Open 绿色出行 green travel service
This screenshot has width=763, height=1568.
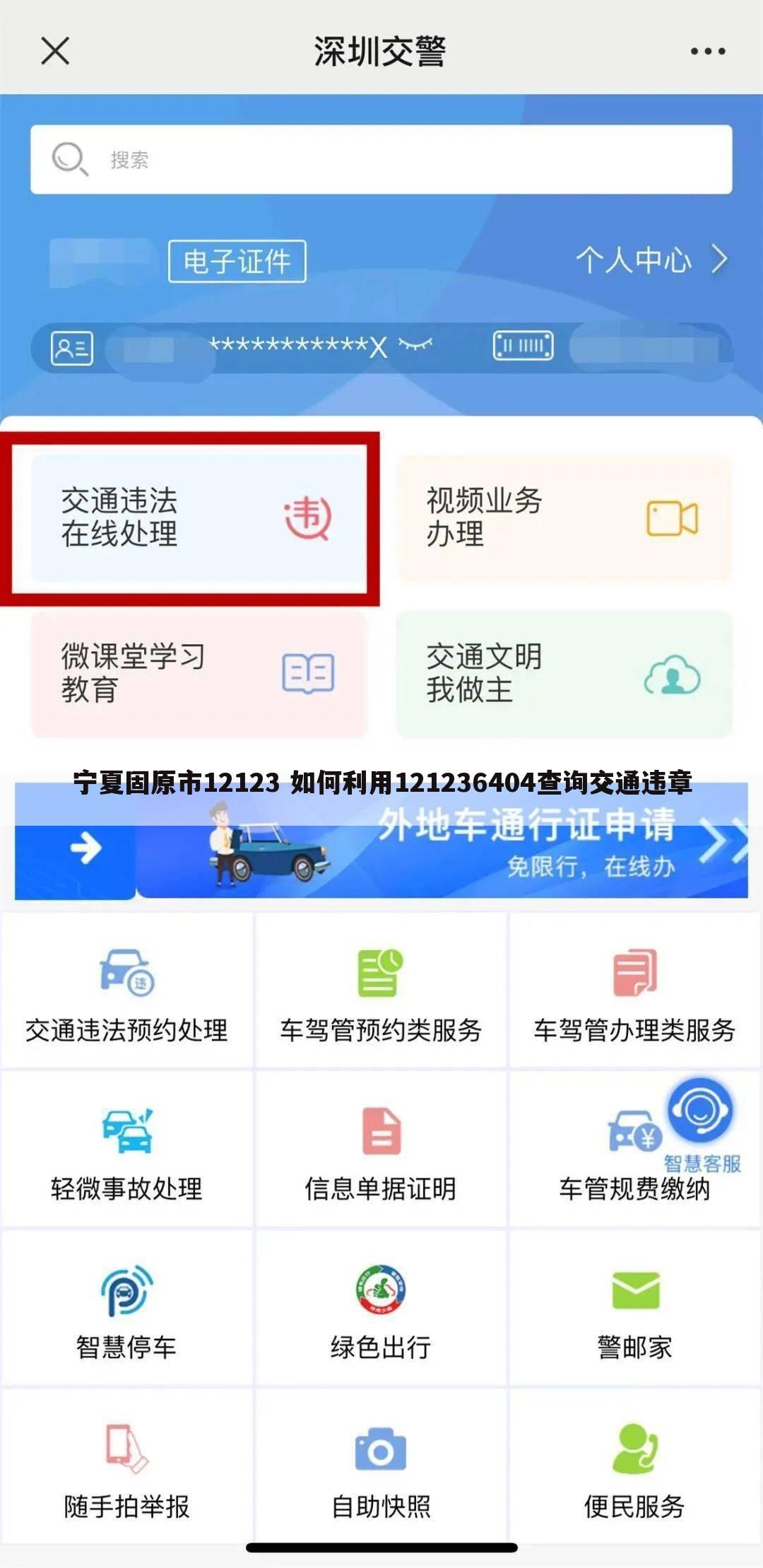[379, 1308]
